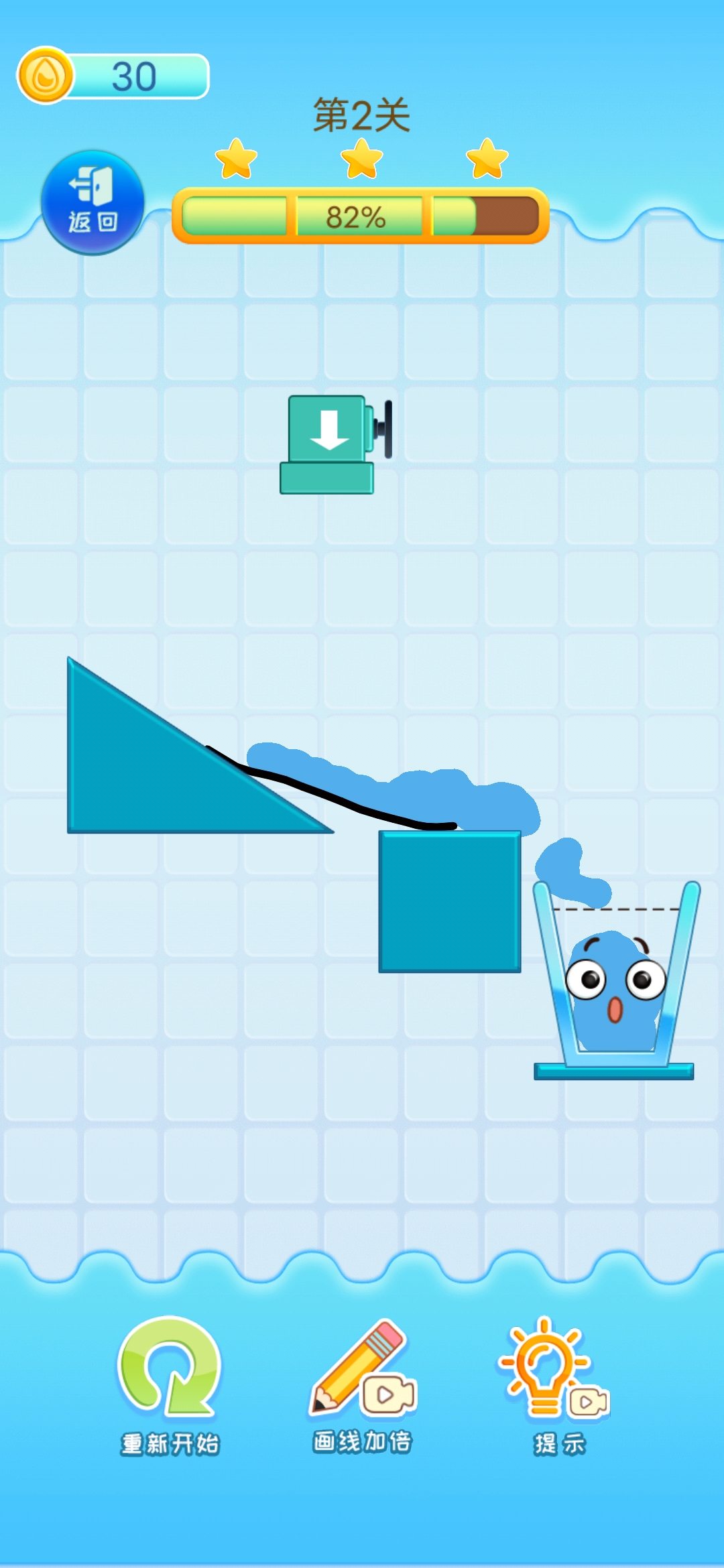Tap the 返回 back button
Image resolution: width=724 pixels, height=1568 pixels.
93,202
